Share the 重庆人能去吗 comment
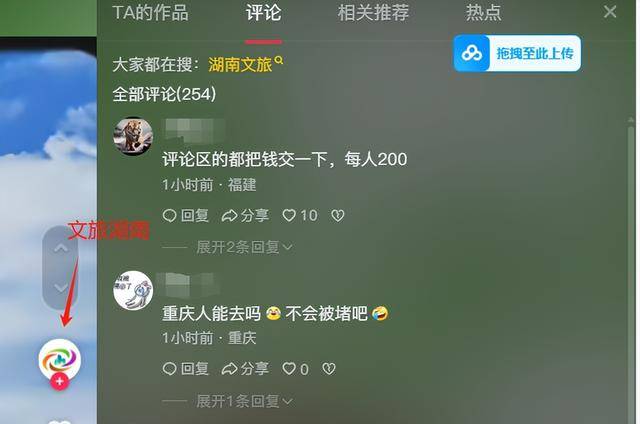This screenshot has width=640, height=424. 245,369
